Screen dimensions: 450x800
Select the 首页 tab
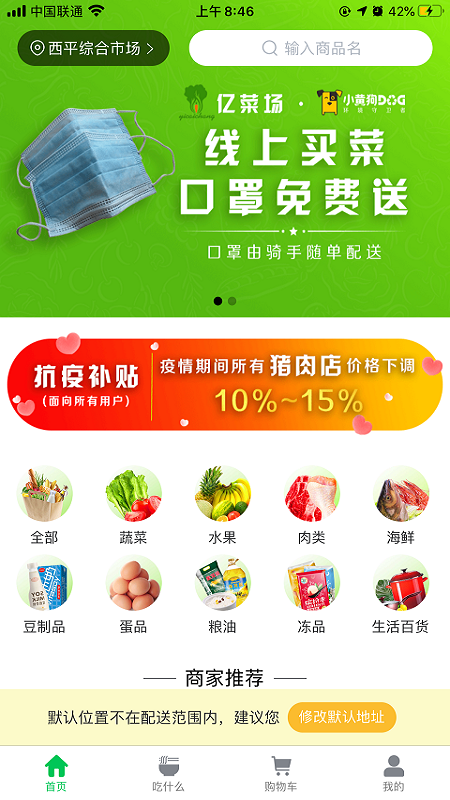click(x=56, y=773)
